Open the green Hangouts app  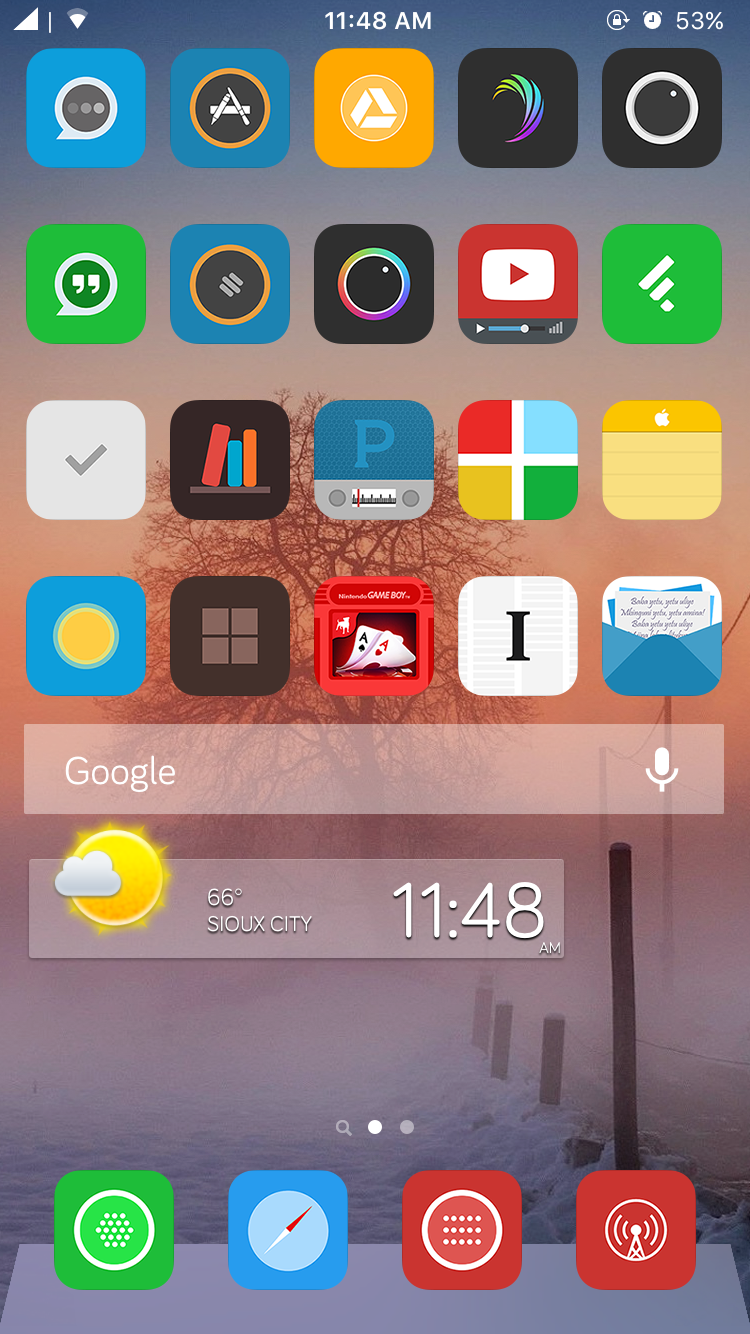pos(86,284)
